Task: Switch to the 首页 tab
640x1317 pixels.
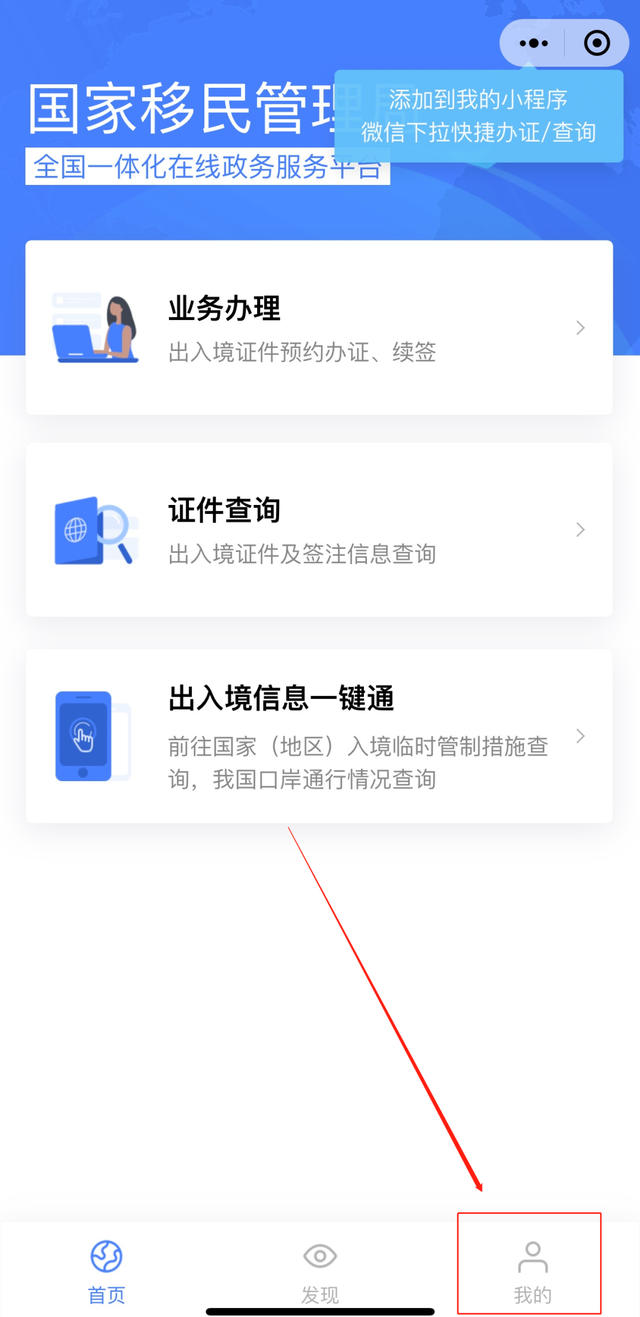Action: point(107,1270)
